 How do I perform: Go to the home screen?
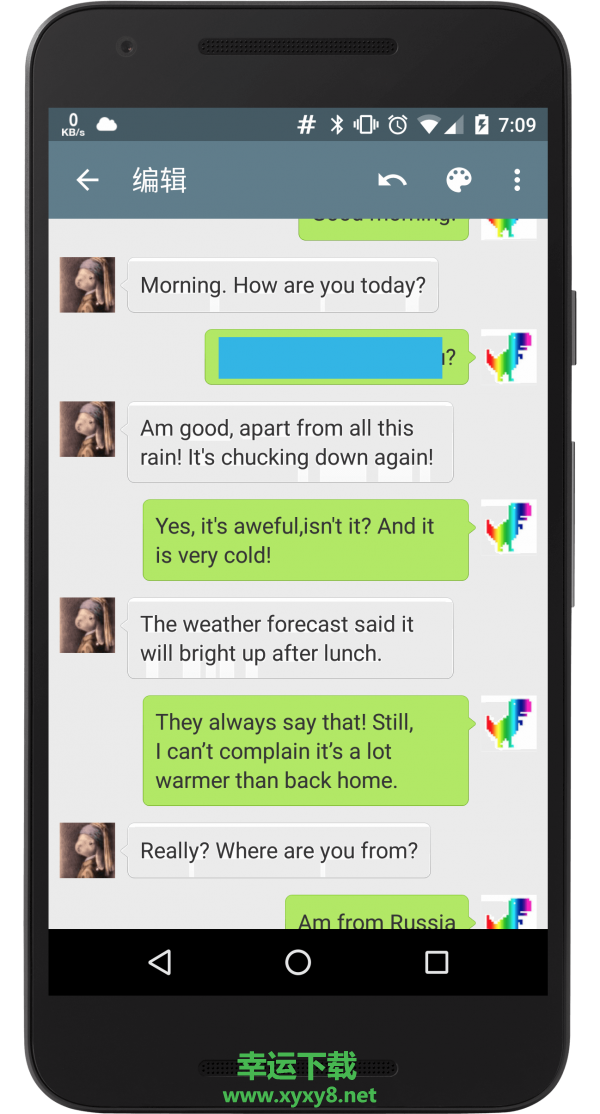[298, 962]
